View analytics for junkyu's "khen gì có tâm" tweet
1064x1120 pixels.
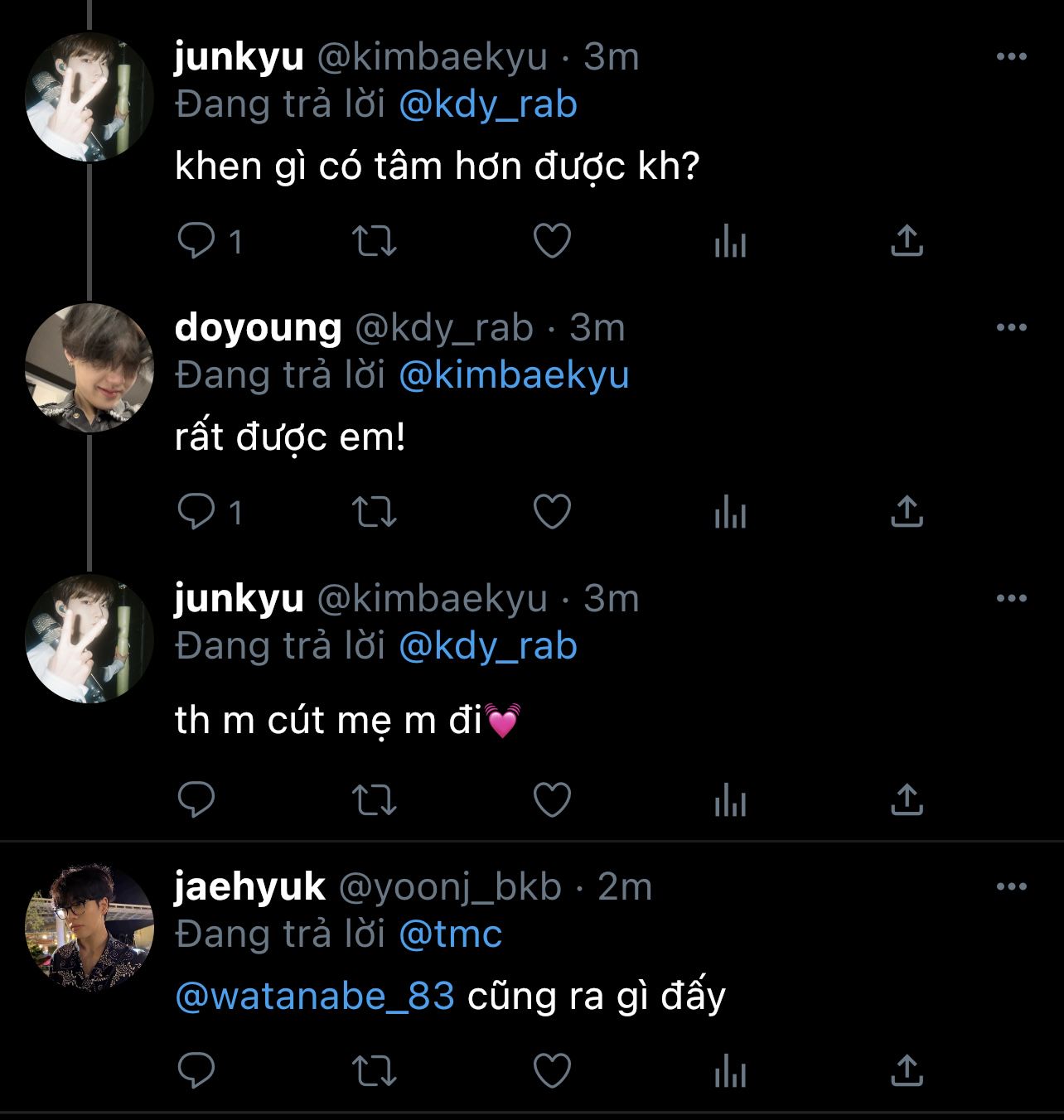pos(730,242)
